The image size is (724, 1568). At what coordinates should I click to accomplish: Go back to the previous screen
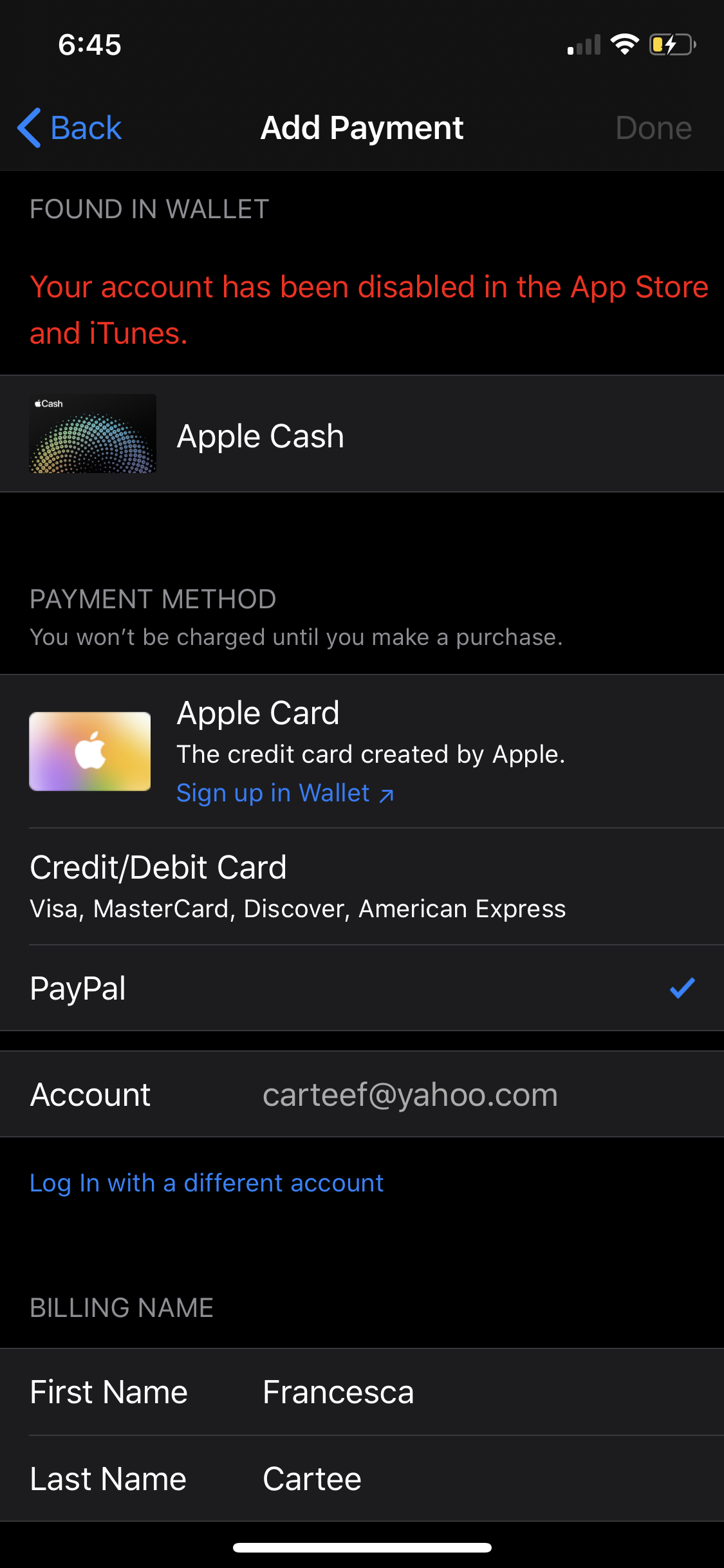(x=70, y=127)
